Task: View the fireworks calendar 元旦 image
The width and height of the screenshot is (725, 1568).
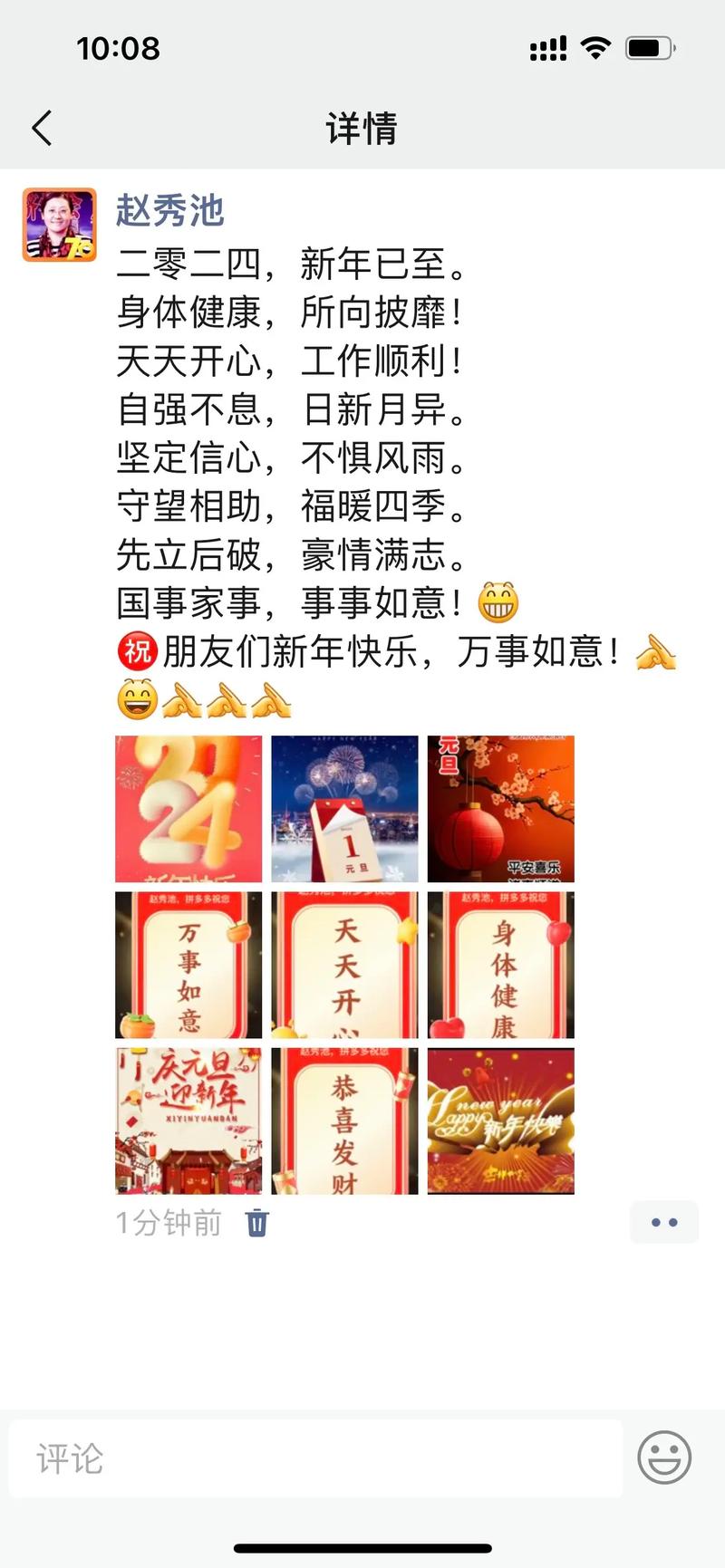Action: tap(345, 809)
